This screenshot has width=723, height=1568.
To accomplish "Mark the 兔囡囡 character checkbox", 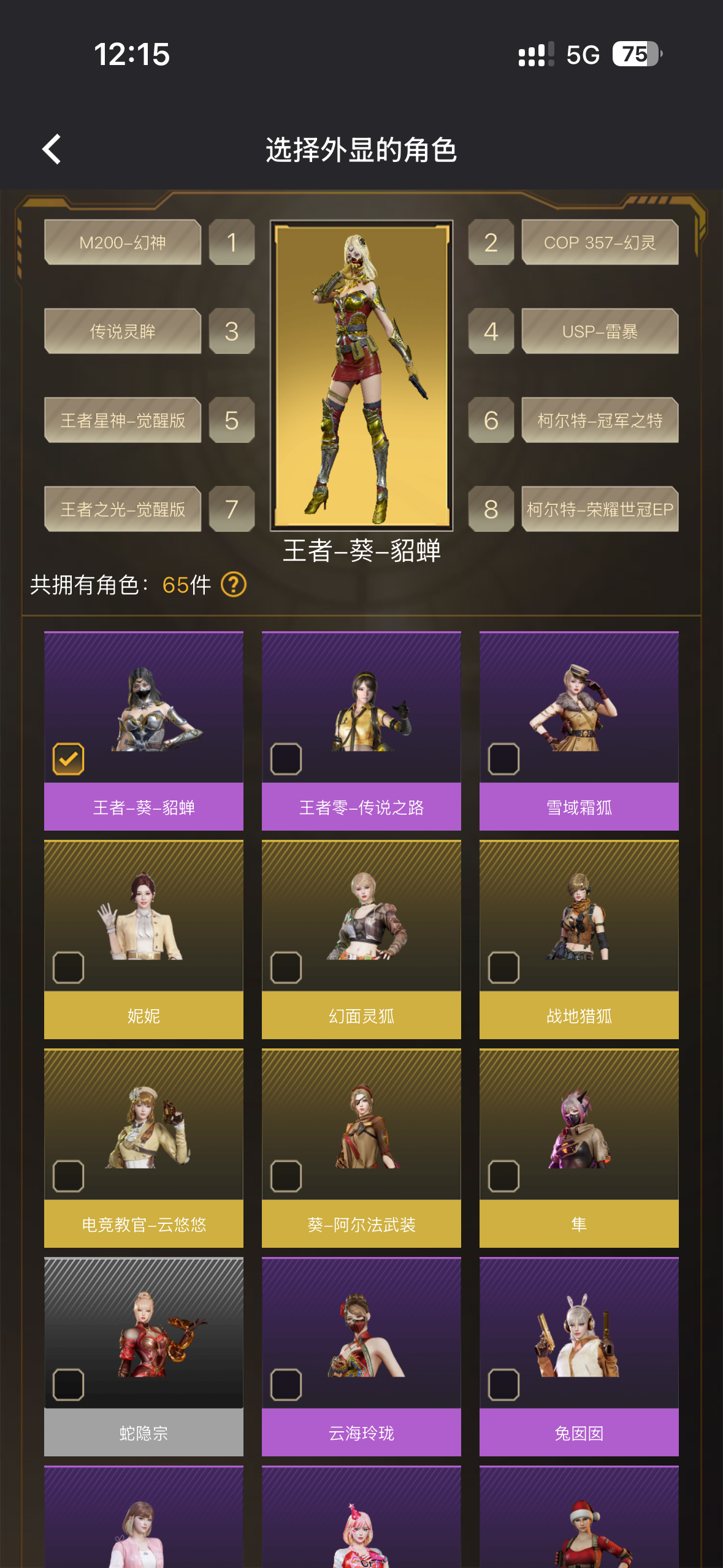I will tap(503, 1385).
